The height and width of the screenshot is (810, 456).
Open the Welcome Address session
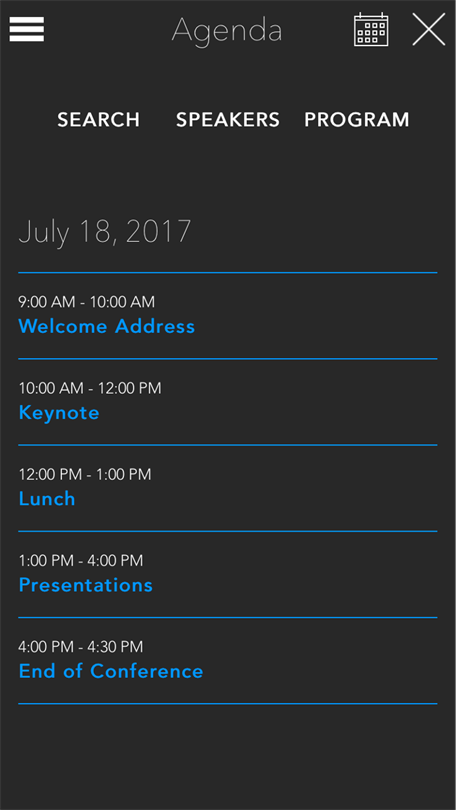pyautogui.click(x=228, y=316)
